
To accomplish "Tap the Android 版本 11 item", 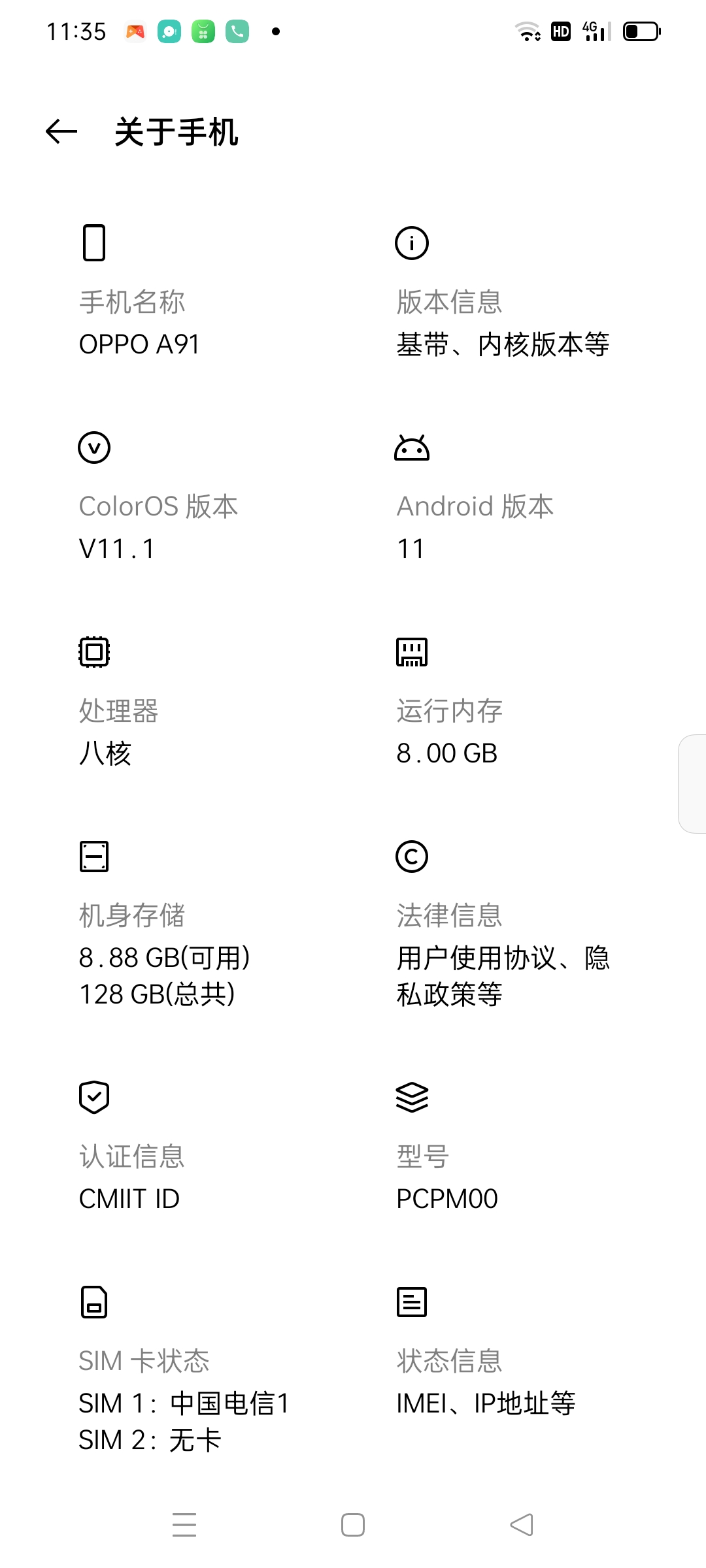I will [475, 527].
